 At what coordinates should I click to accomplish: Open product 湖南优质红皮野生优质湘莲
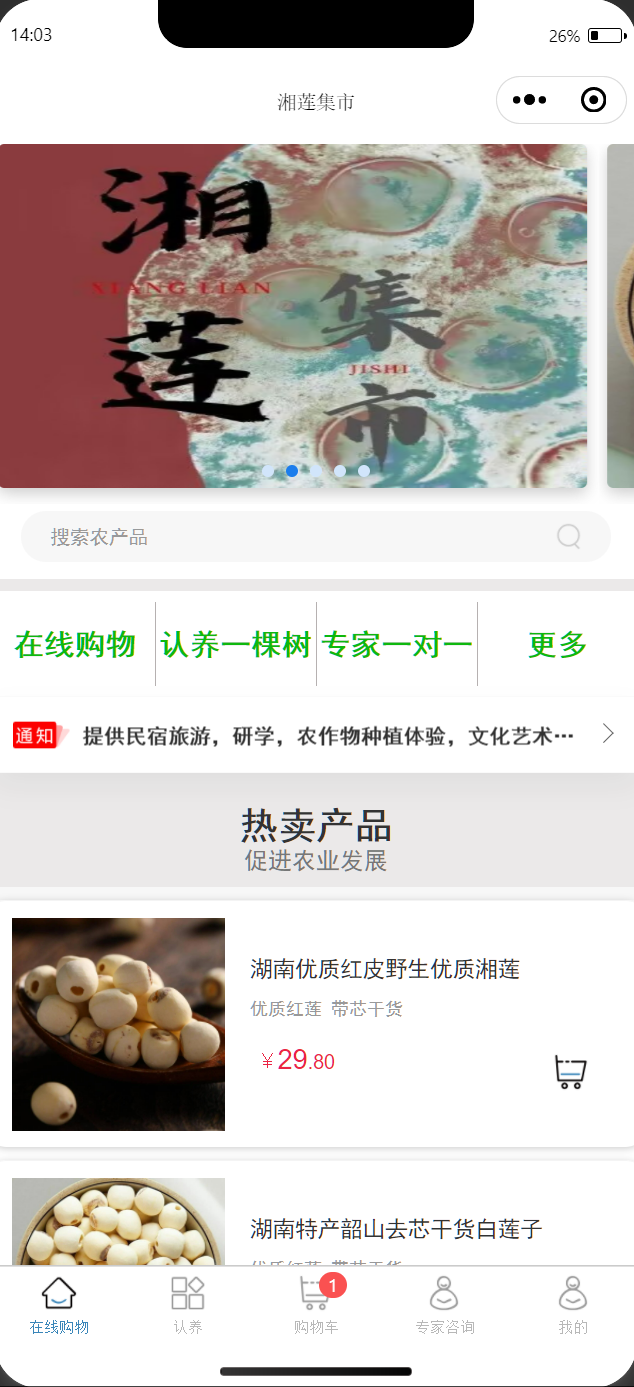point(316,1024)
